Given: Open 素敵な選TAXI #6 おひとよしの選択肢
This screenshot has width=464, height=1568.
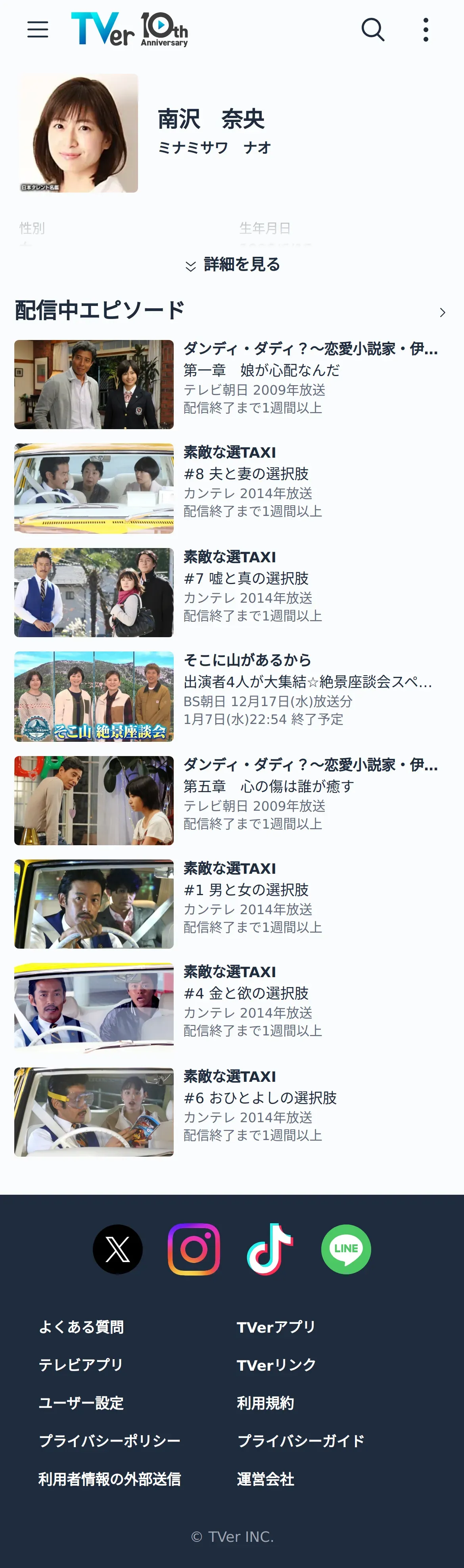Looking at the screenshot, I should coord(232,1112).
